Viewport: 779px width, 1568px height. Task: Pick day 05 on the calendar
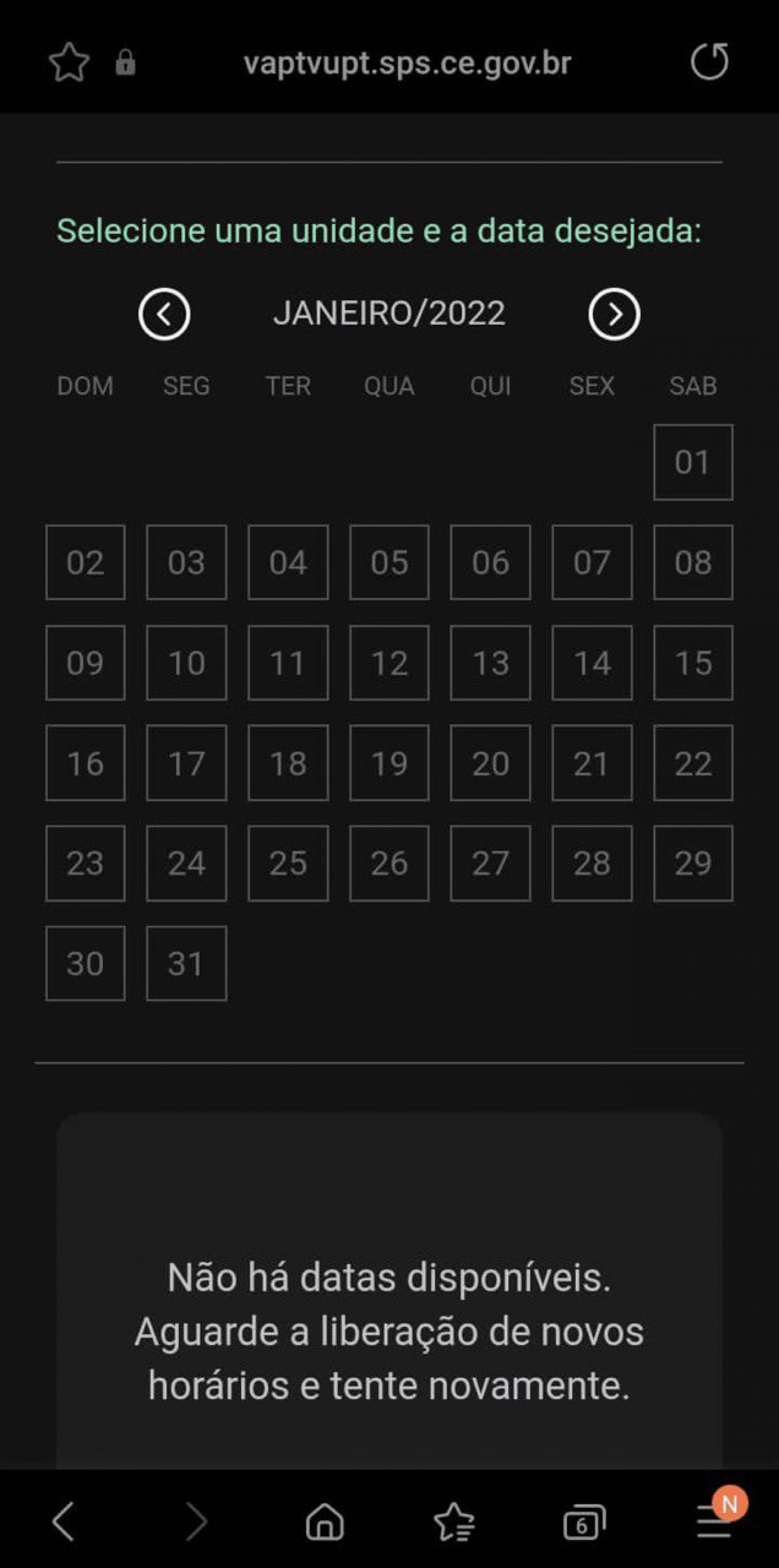coord(389,562)
